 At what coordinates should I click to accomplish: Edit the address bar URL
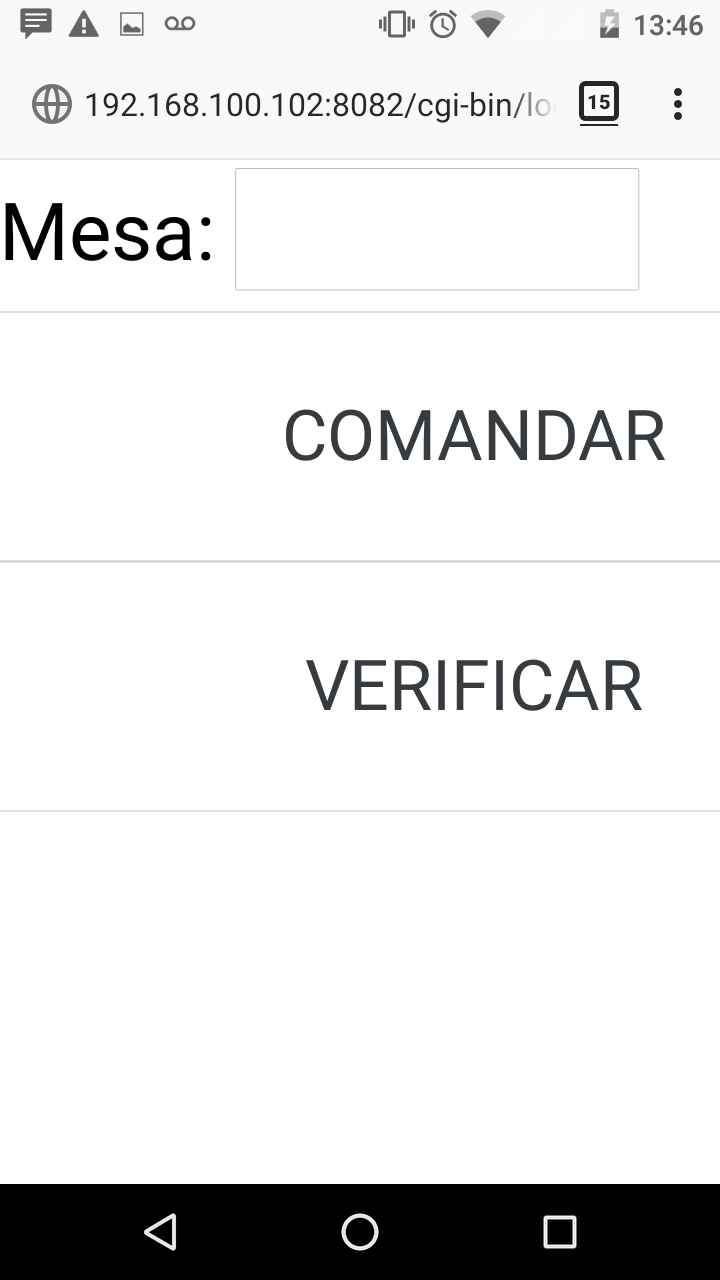(x=318, y=104)
